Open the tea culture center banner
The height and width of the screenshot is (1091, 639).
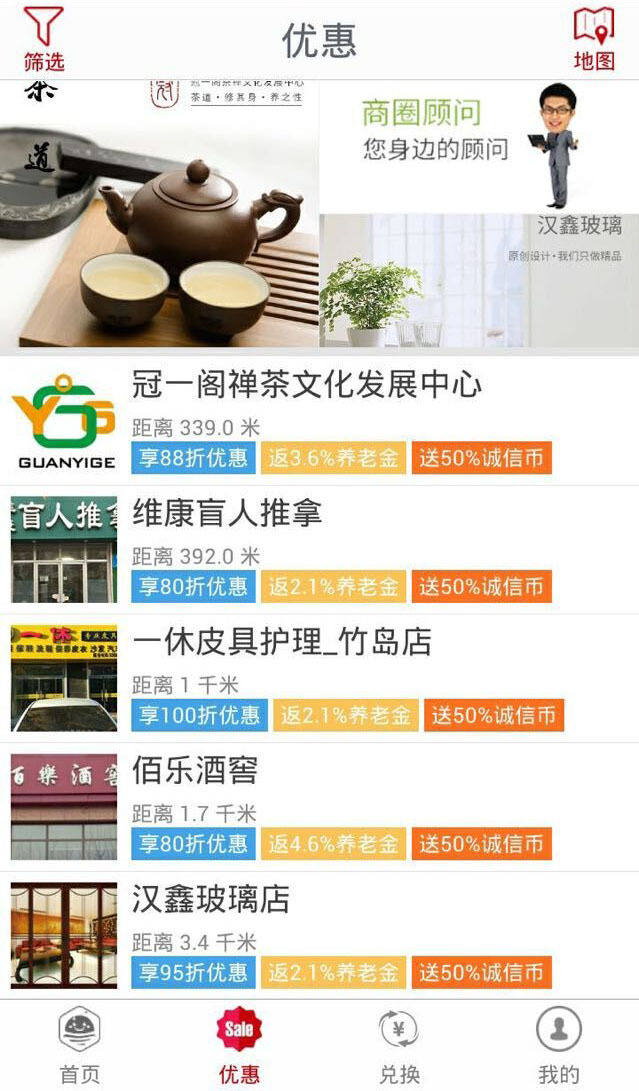[159, 213]
